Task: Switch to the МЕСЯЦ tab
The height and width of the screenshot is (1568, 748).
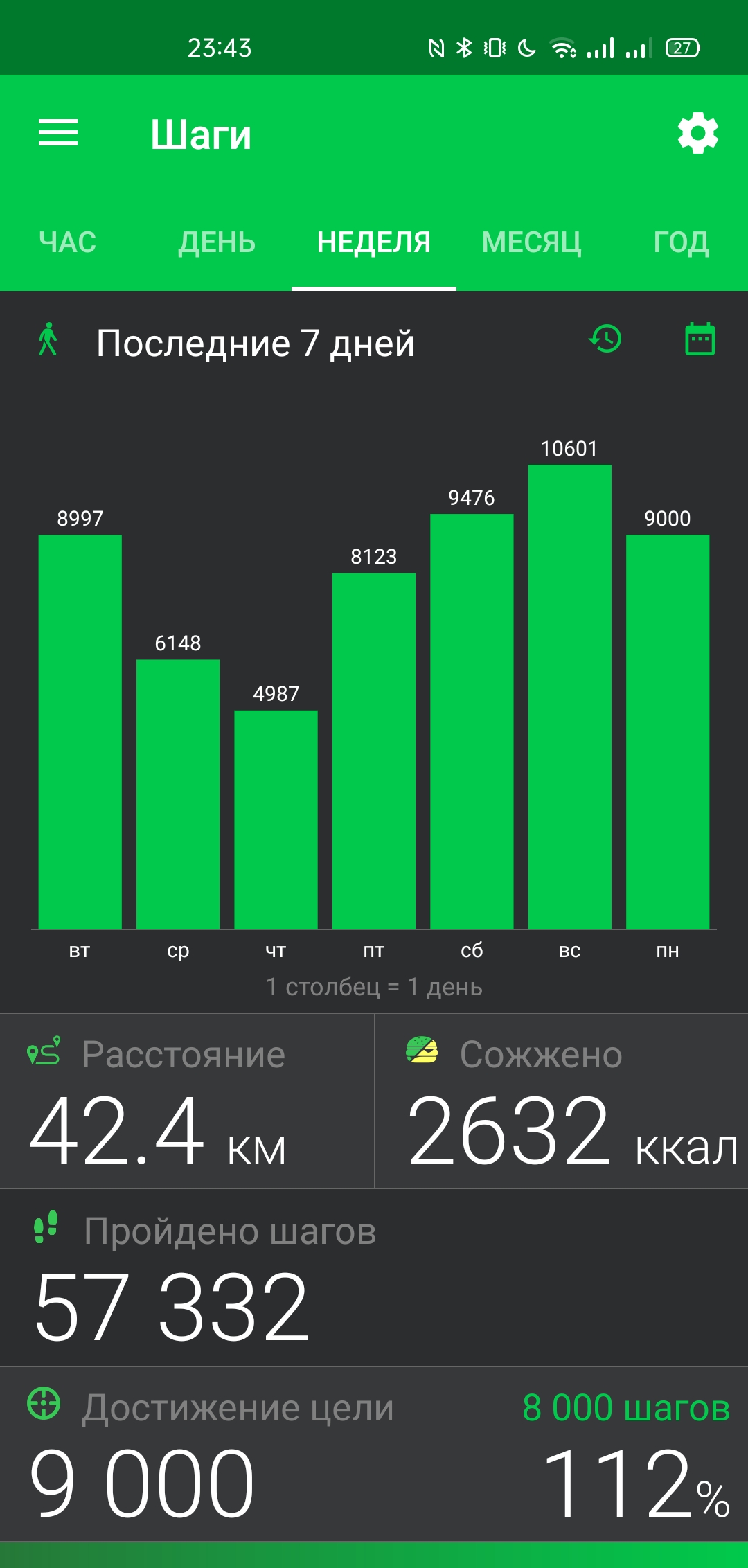Action: coord(532,242)
